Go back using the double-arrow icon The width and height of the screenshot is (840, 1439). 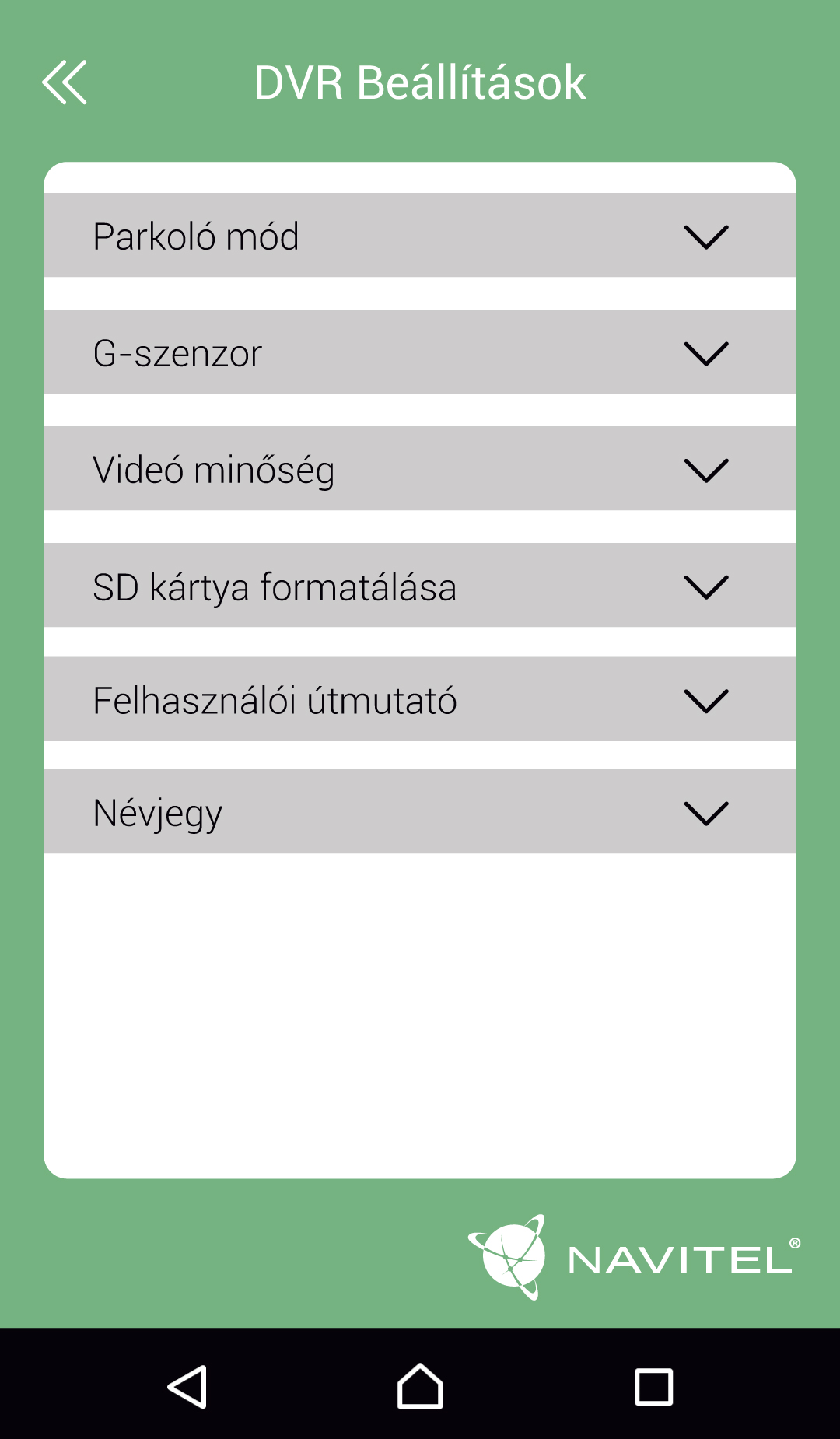click(x=65, y=82)
